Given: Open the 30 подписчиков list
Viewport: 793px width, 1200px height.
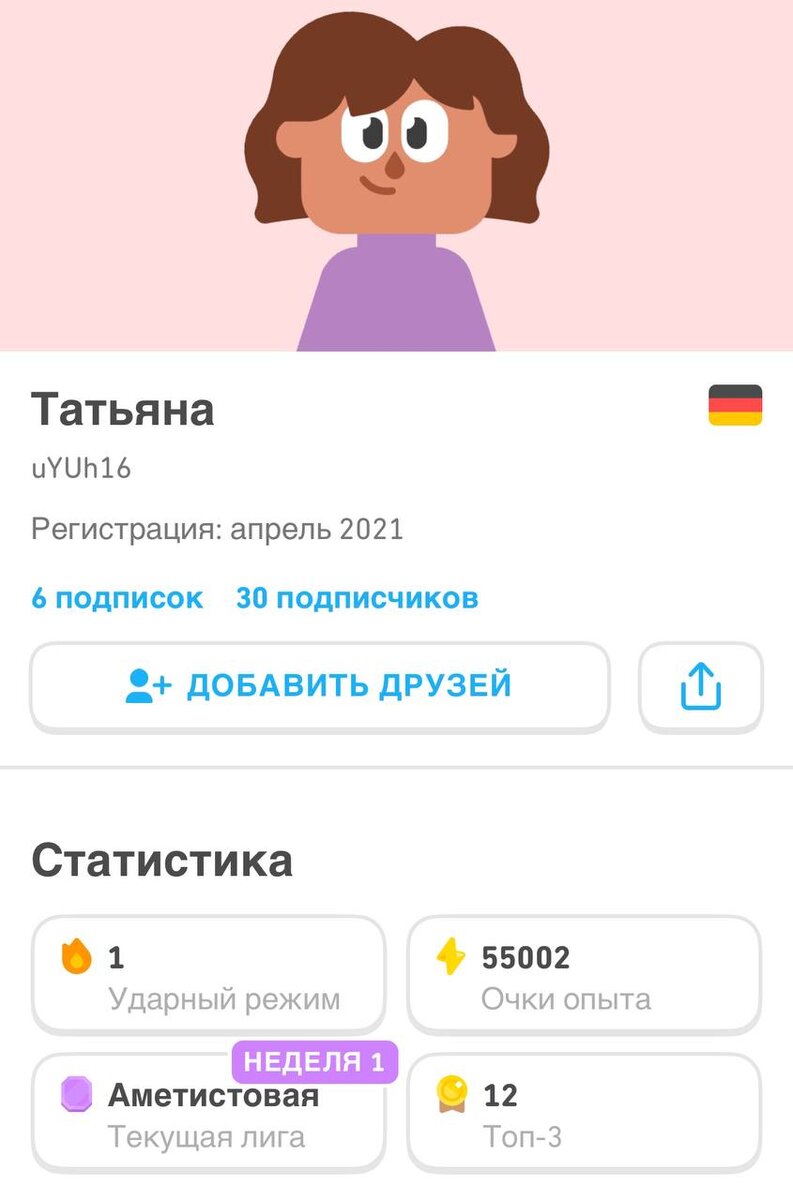Looking at the screenshot, I should point(357,599).
